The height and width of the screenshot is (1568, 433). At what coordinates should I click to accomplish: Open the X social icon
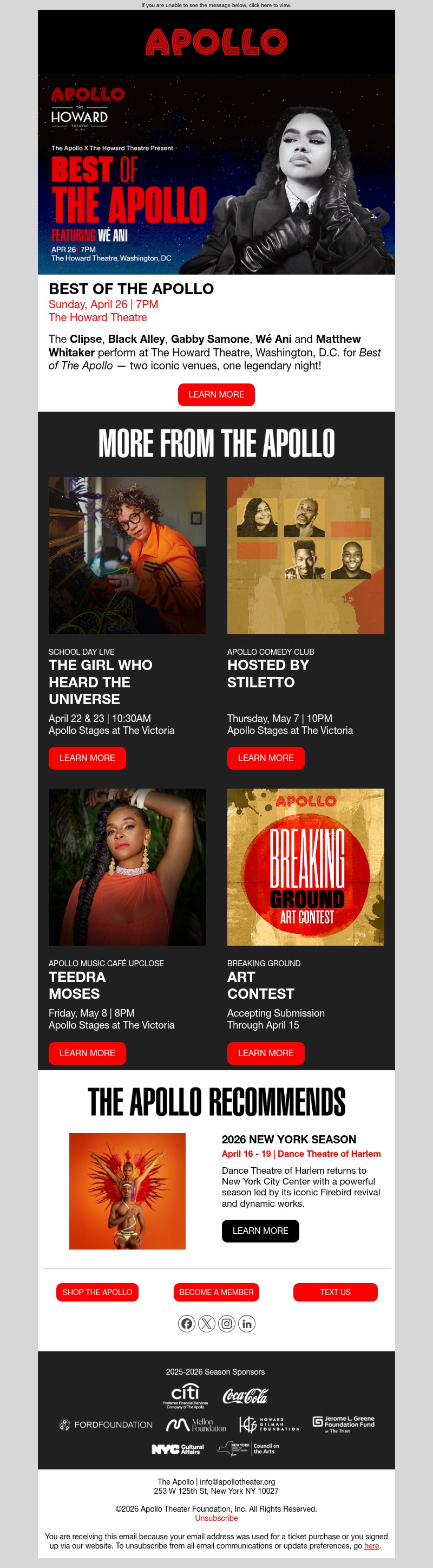point(207,1323)
